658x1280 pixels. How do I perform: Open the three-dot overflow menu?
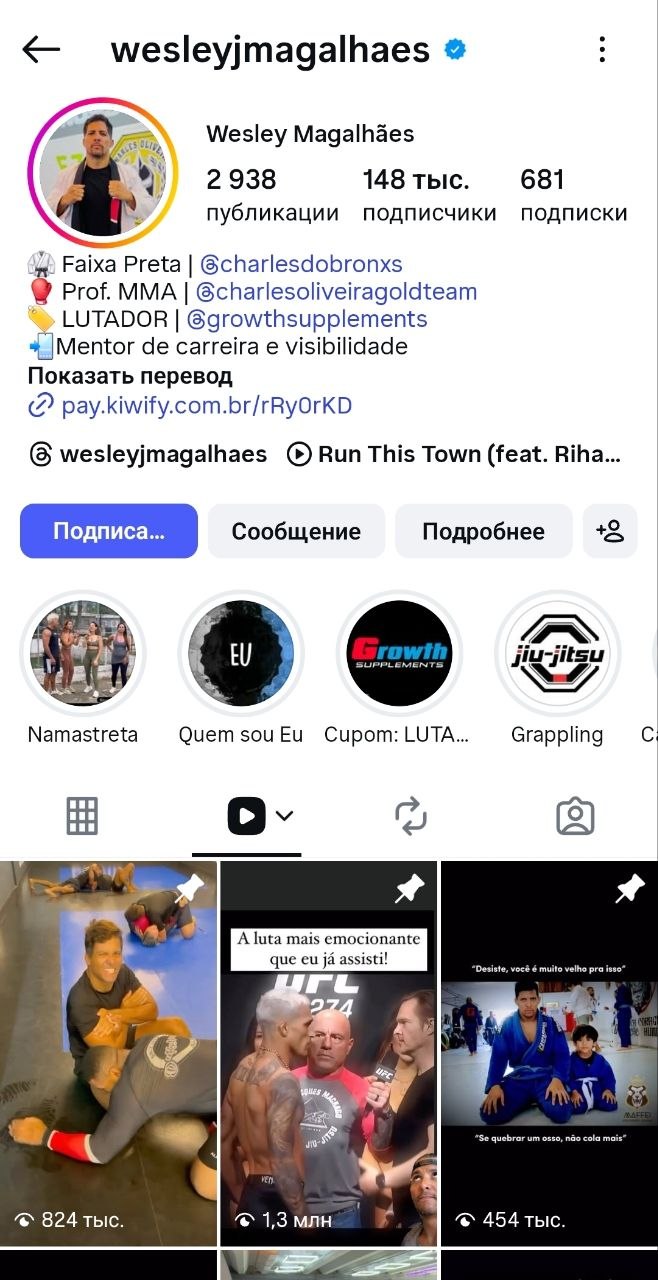click(x=602, y=49)
